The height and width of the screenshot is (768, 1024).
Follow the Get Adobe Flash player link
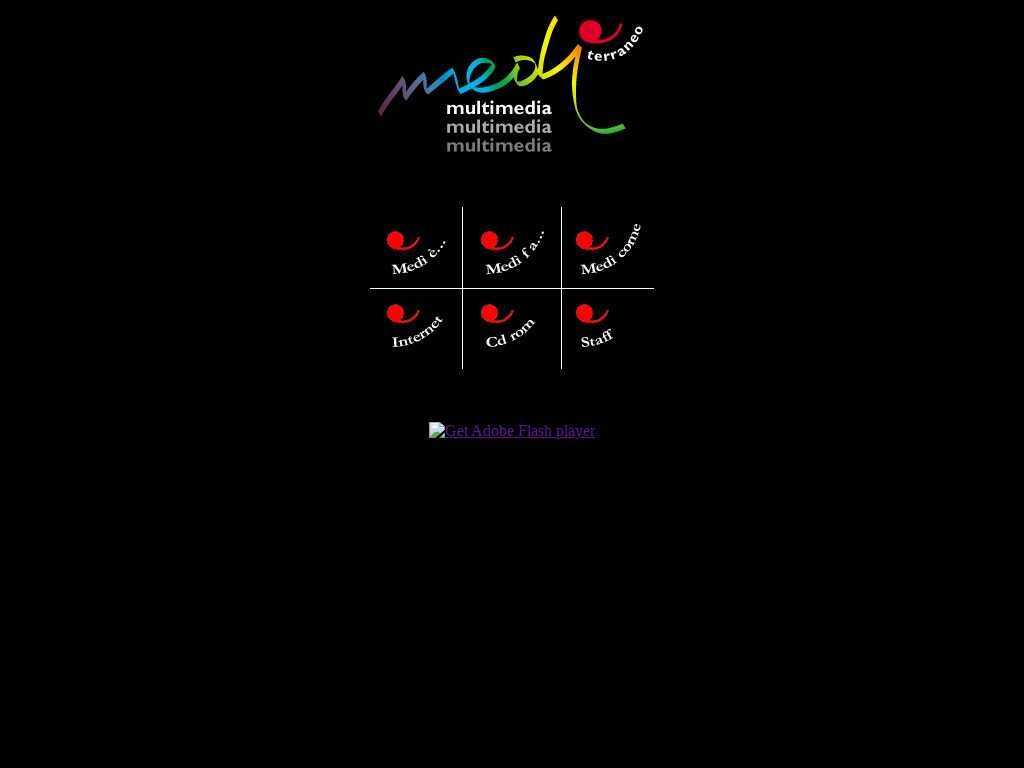[512, 431]
